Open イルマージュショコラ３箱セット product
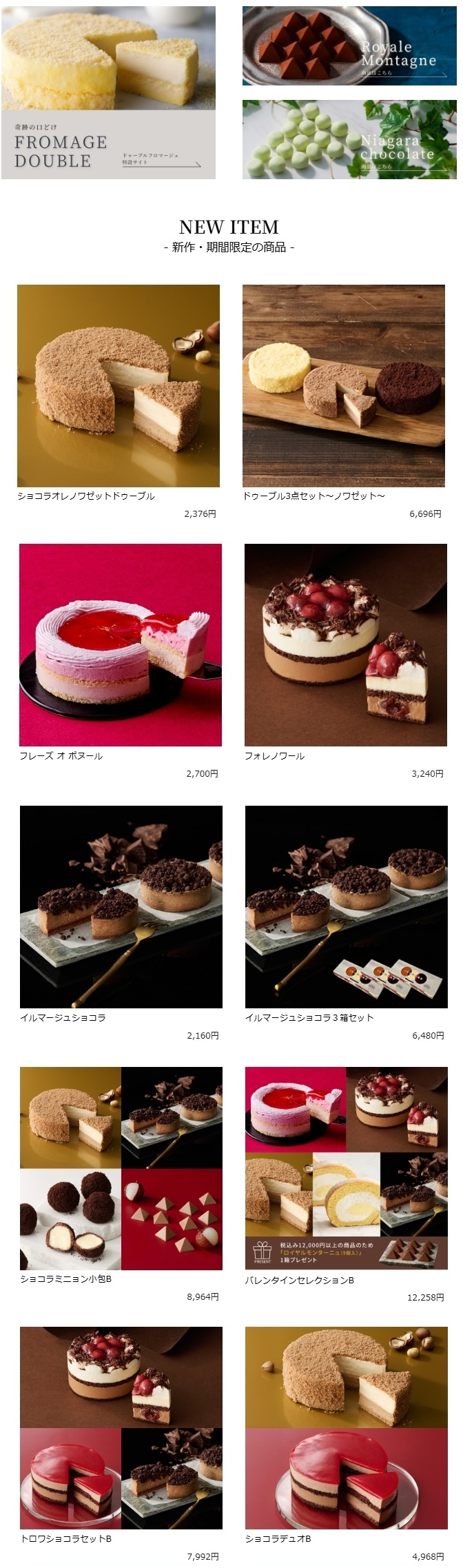 [x=346, y=906]
